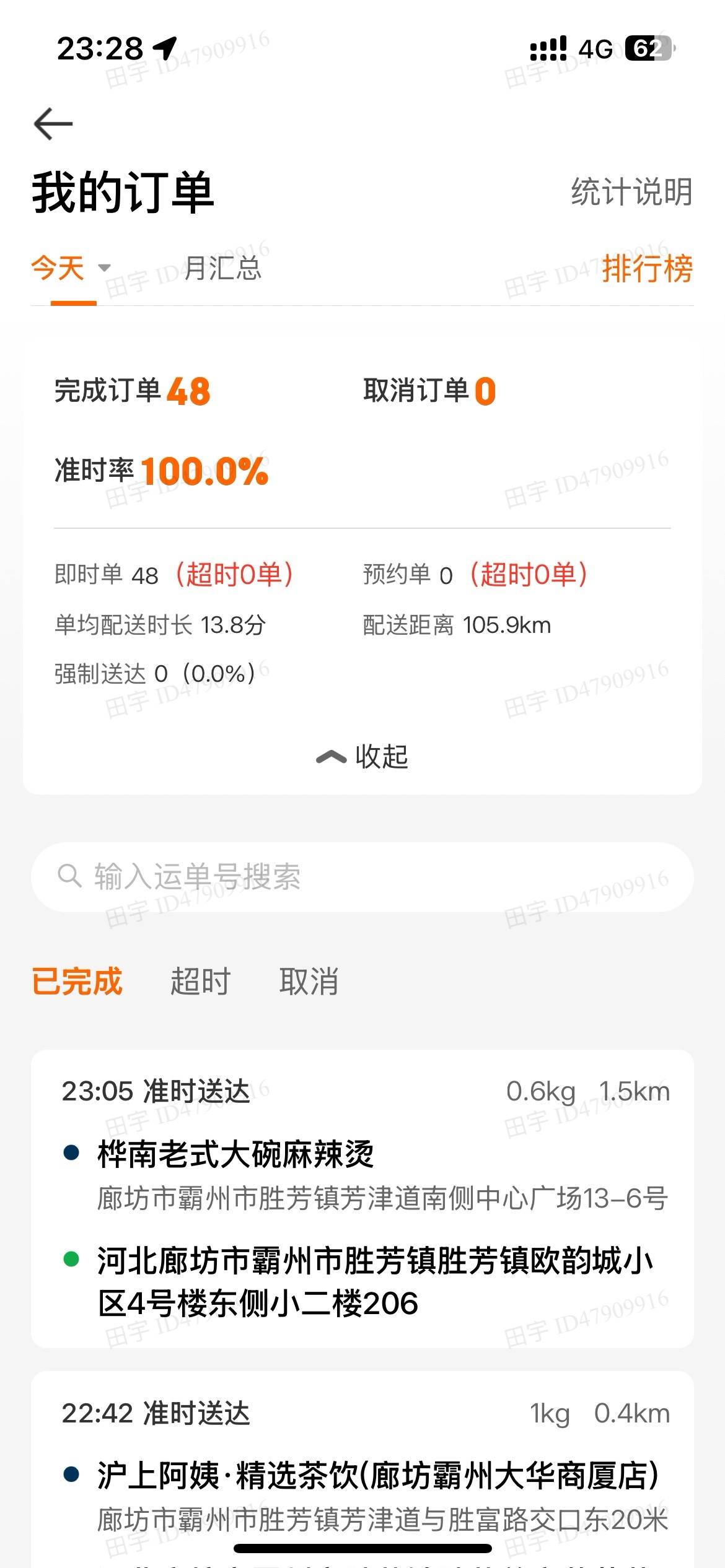Show the 取消 cancelled orders tab
The width and height of the screenshot is (725, 1568).
309,982
